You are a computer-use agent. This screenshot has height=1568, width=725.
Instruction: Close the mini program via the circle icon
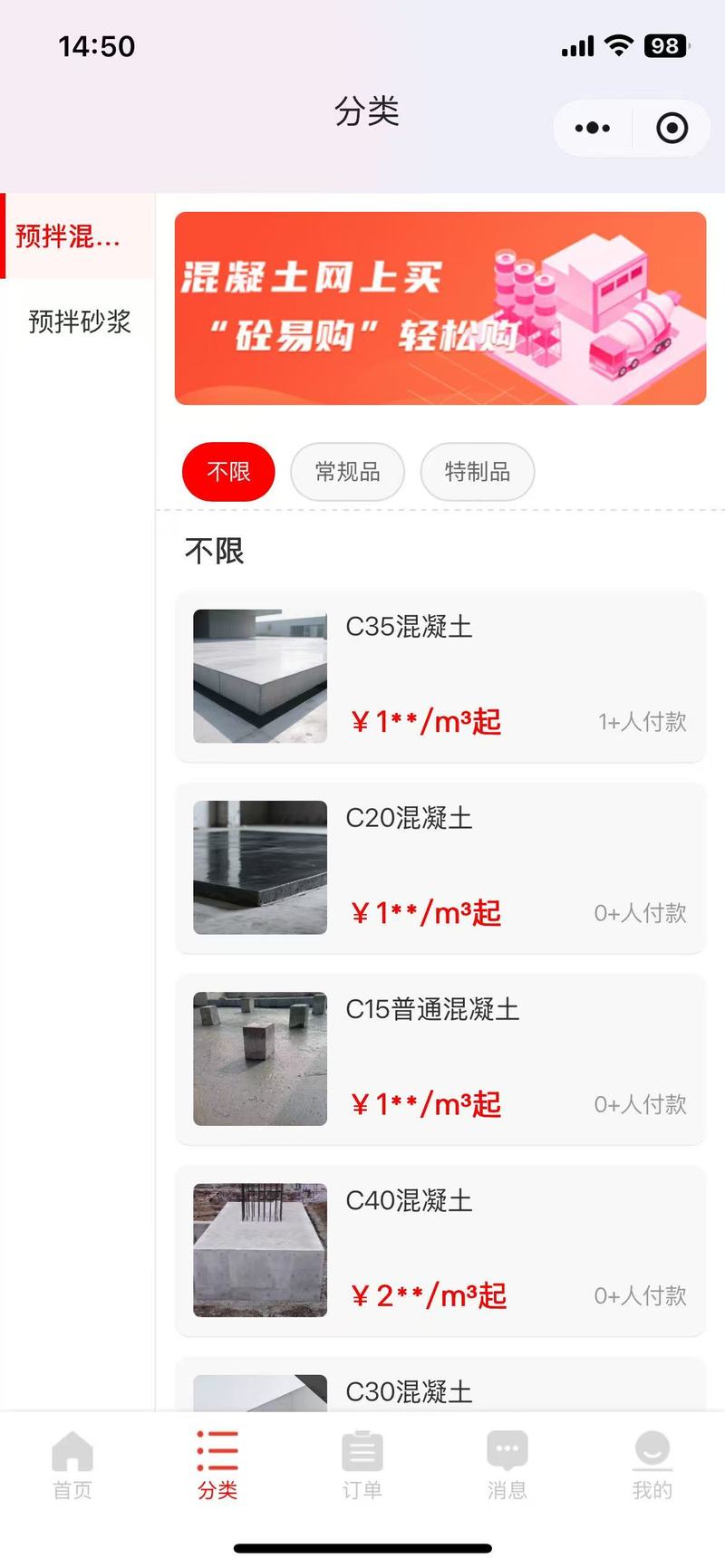[672, 129]
